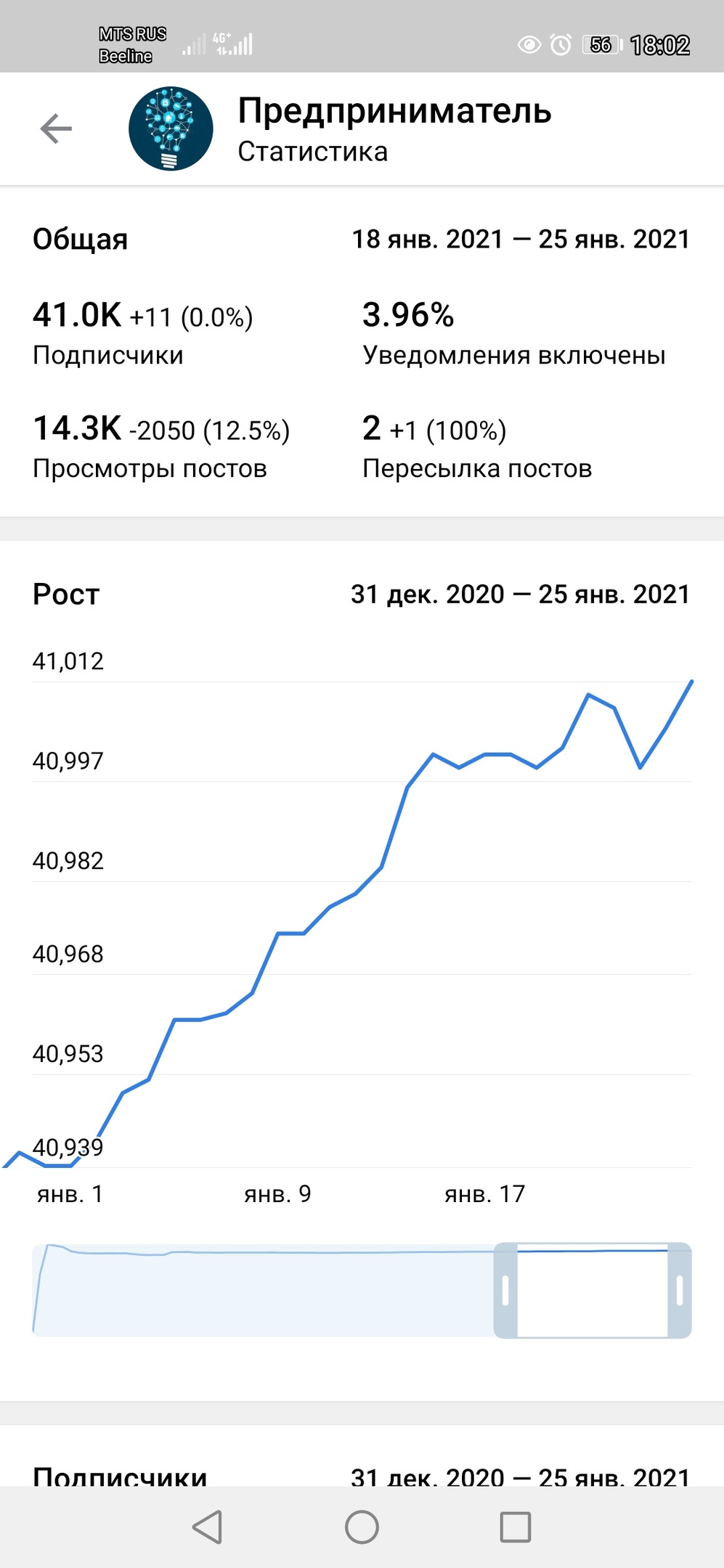This screenshot has width=724, height=1568.
Task: Open recent apps via square button
Action: click(x=516, y=1527)
